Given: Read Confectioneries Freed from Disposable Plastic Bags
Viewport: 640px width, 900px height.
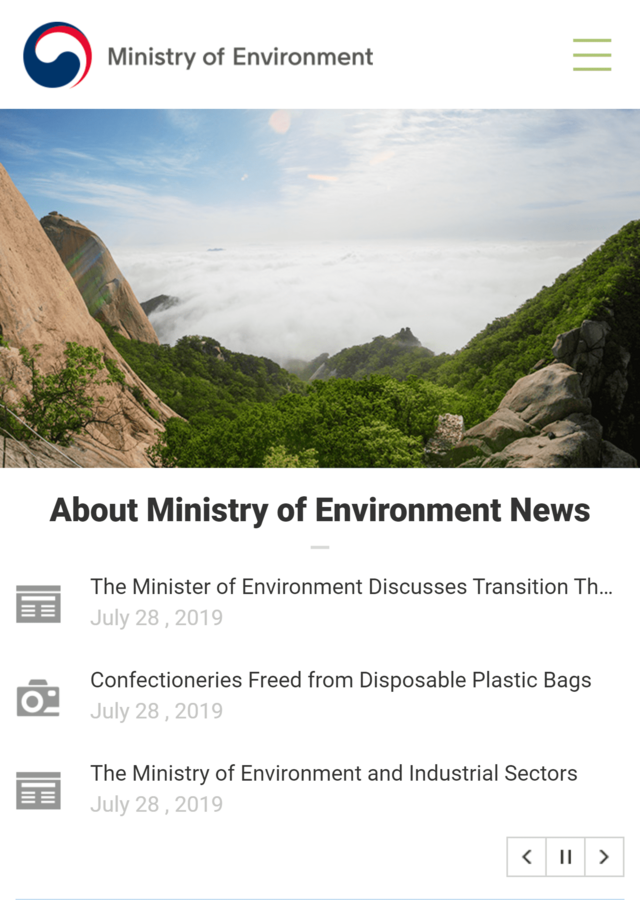Looking at the screenshot, I should point(340,680).
